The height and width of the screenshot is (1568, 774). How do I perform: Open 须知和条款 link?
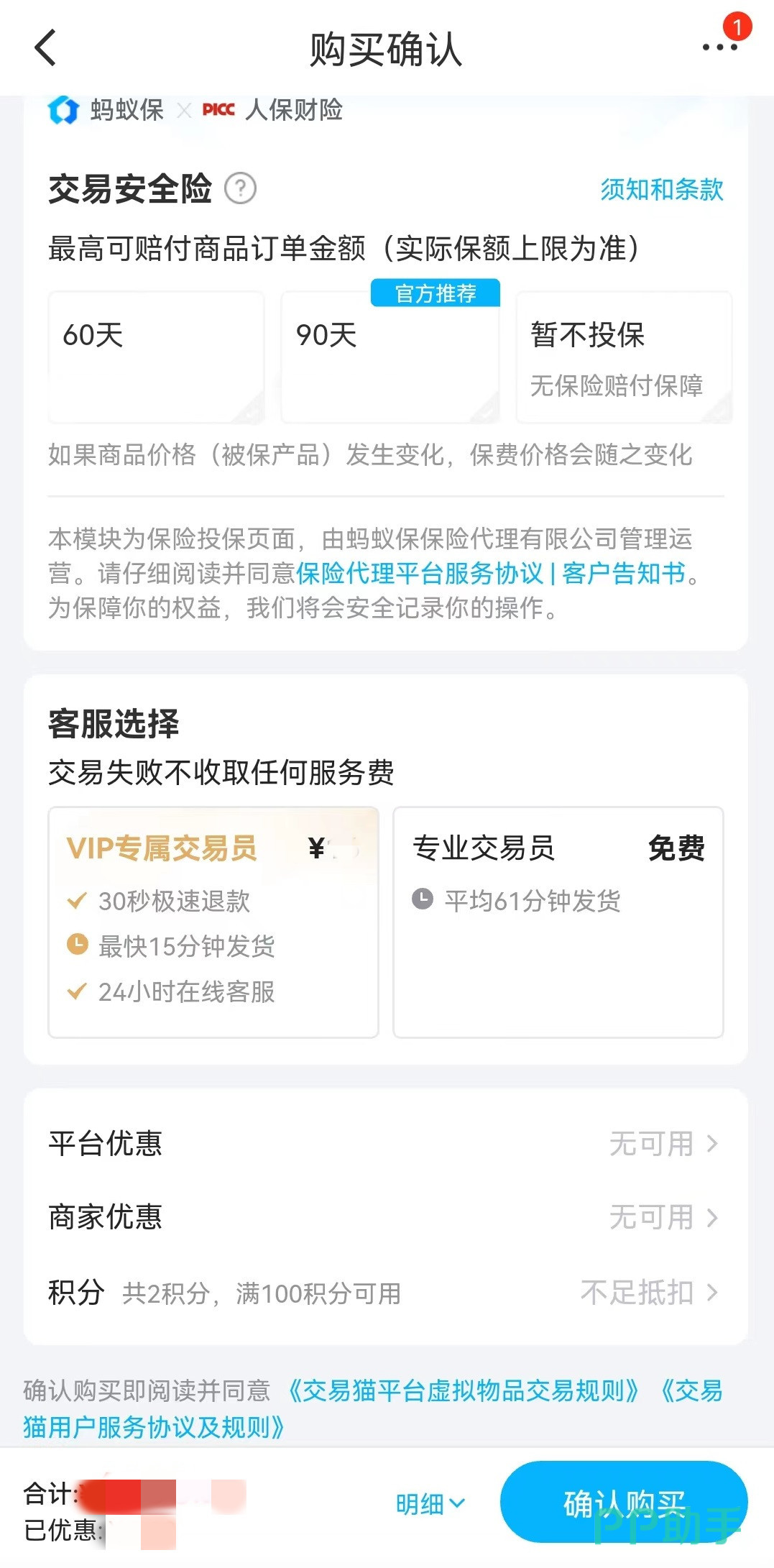click(661, 190)
